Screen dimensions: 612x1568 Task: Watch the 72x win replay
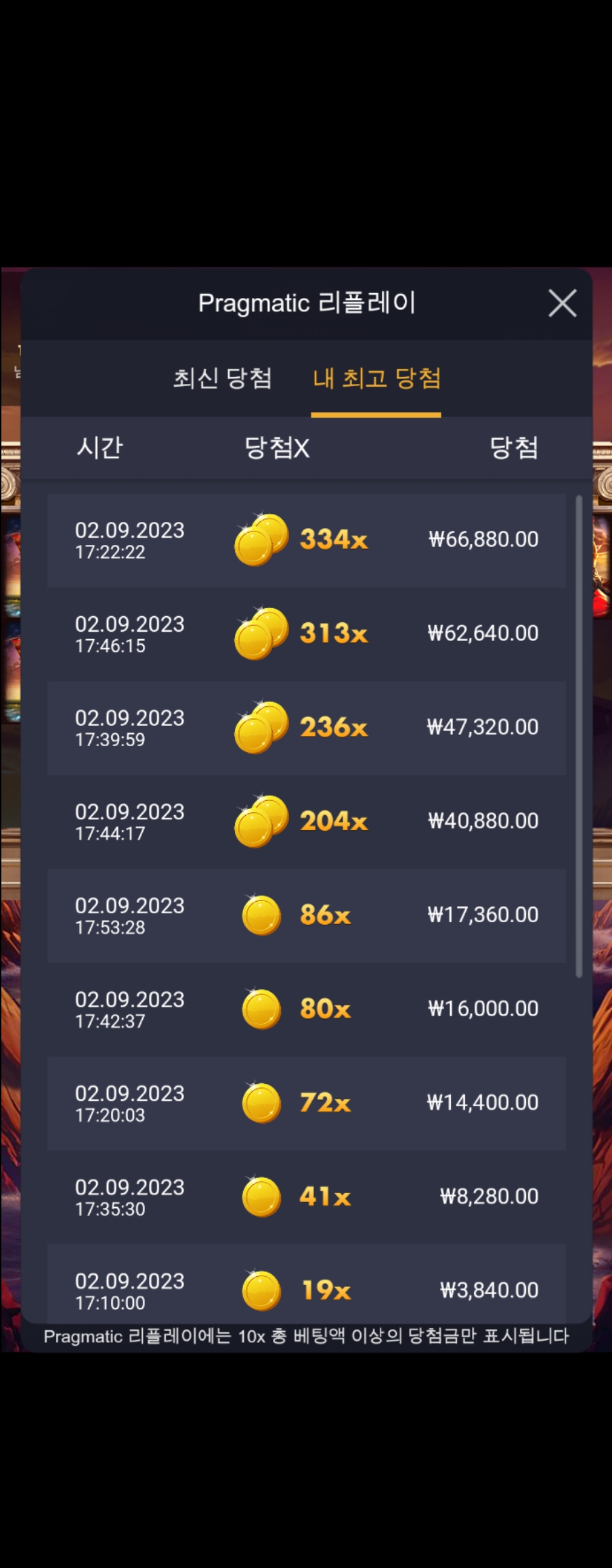click(307, 1104)
